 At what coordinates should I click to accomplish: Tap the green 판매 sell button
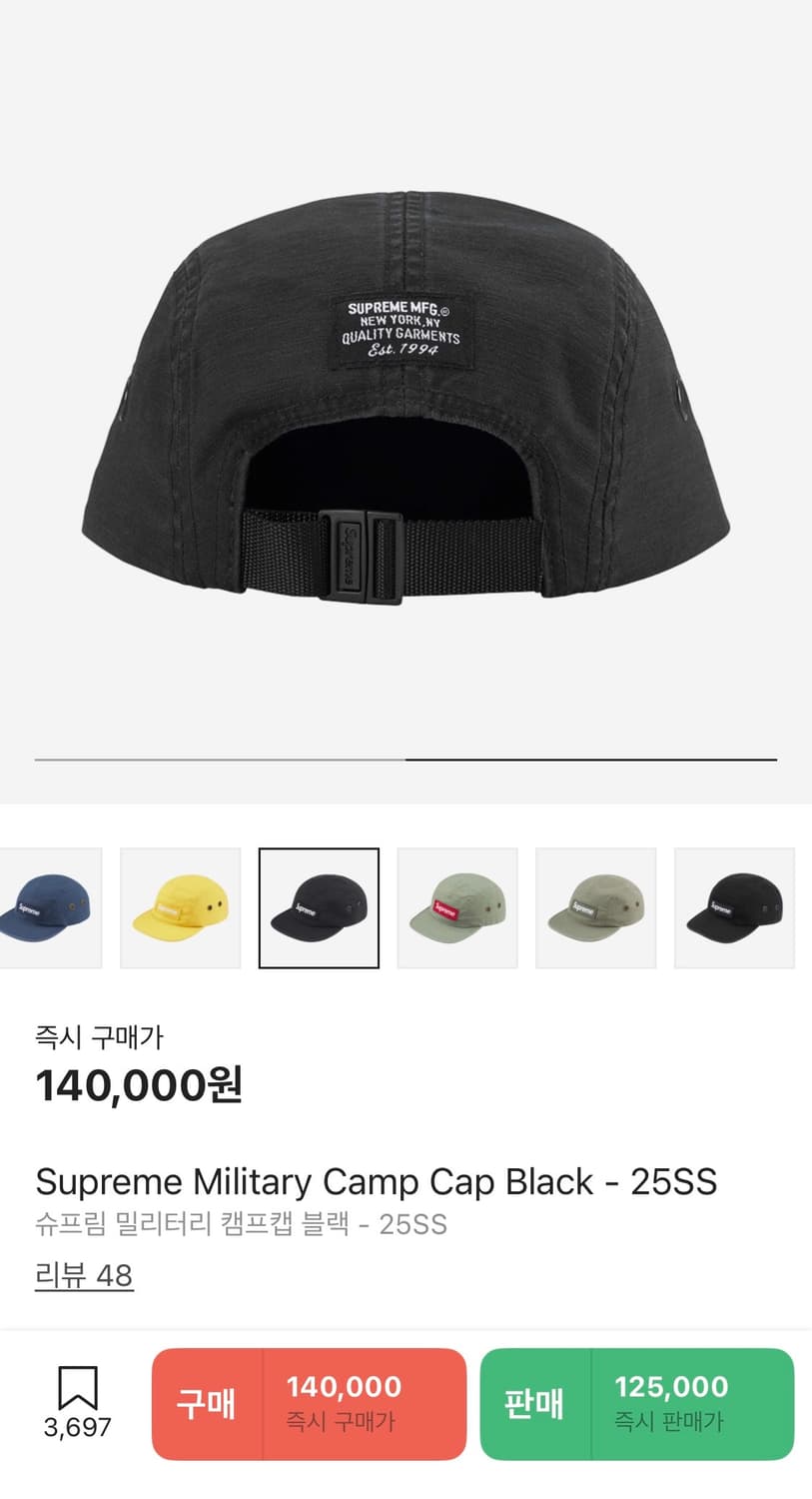pyautogui.click(x=636, y=1403)
